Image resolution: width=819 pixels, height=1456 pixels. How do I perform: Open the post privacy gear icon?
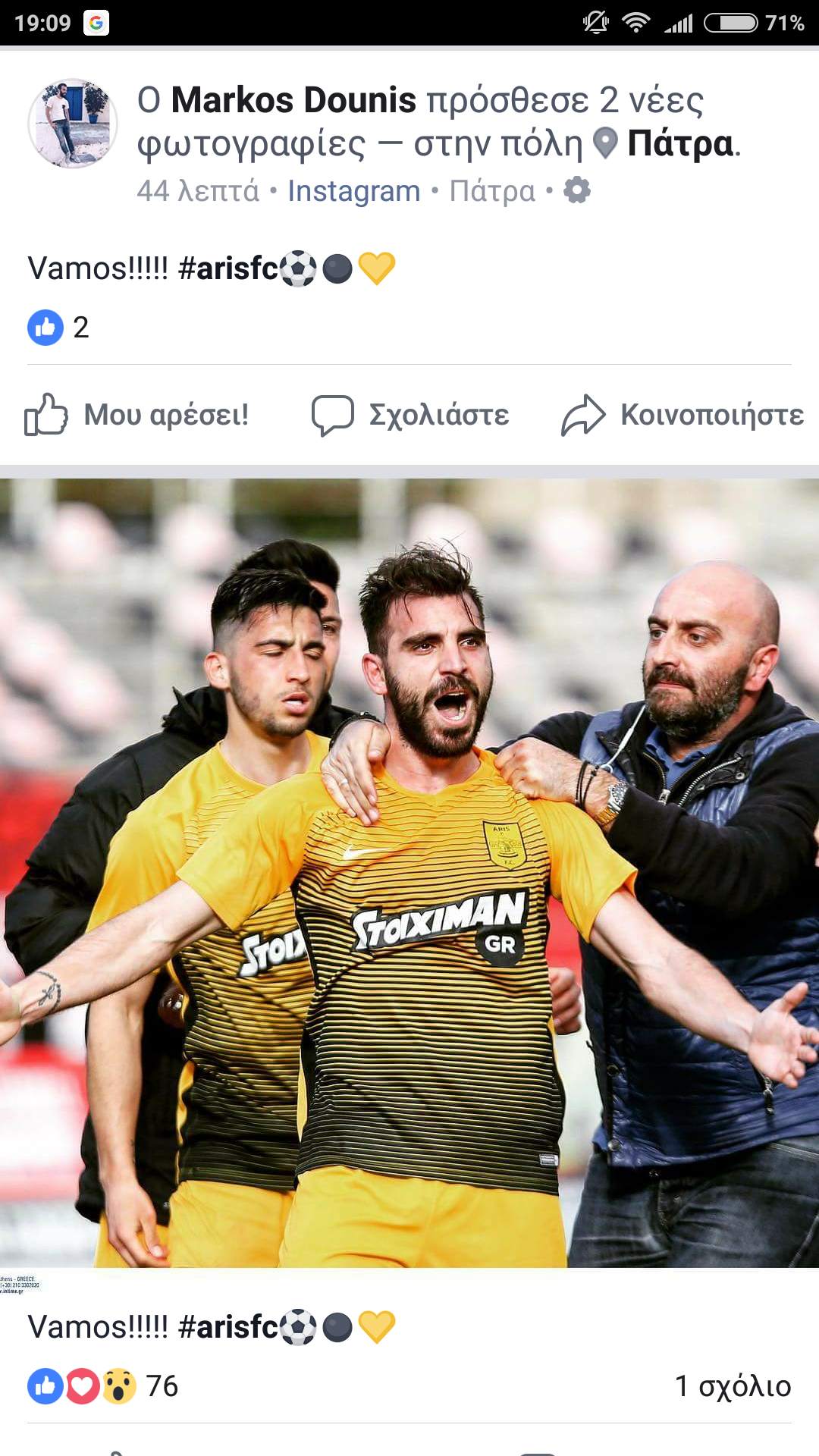pyautogui.click(x=577, y=190)
